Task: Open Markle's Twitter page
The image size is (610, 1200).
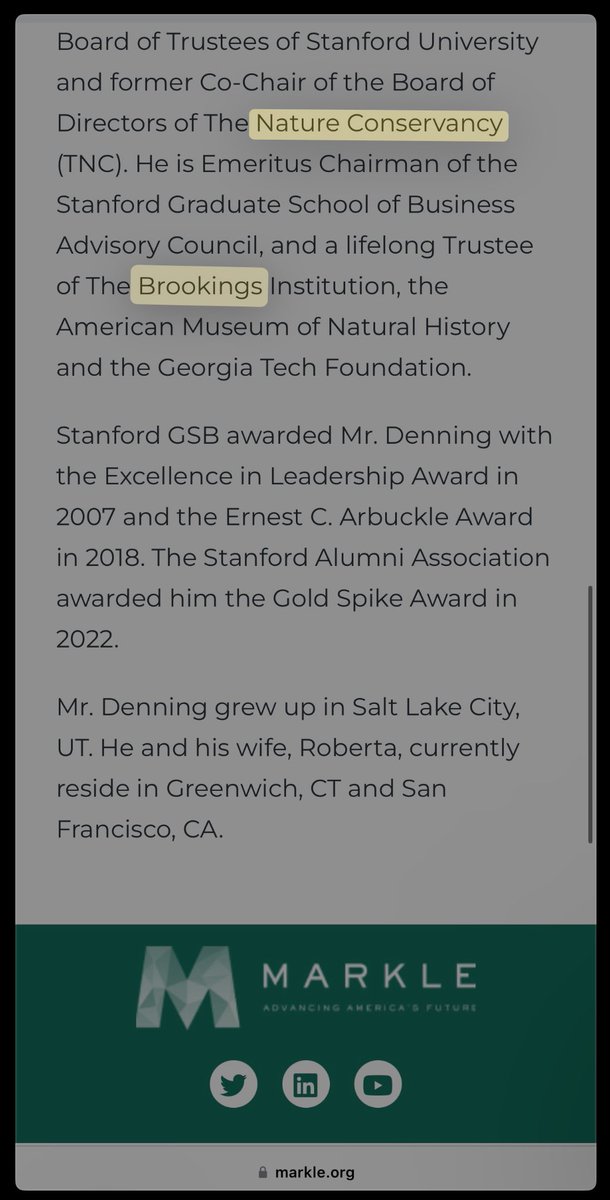Action: pyautogui.click(x=233, y=1083)
